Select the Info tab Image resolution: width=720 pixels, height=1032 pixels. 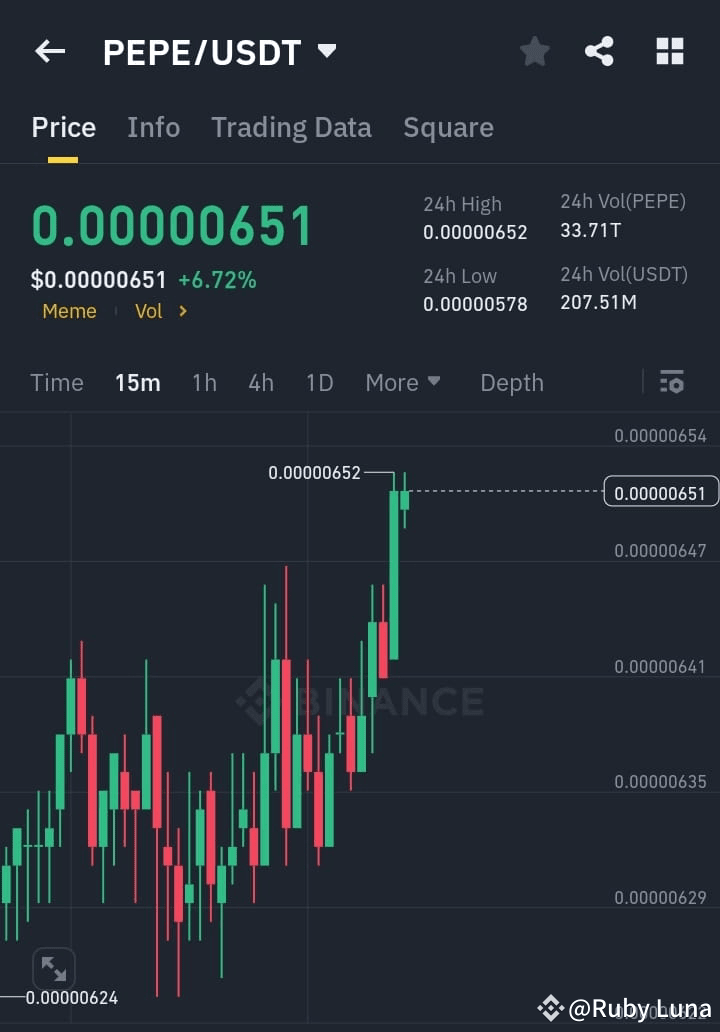click(x=153, y=127)
